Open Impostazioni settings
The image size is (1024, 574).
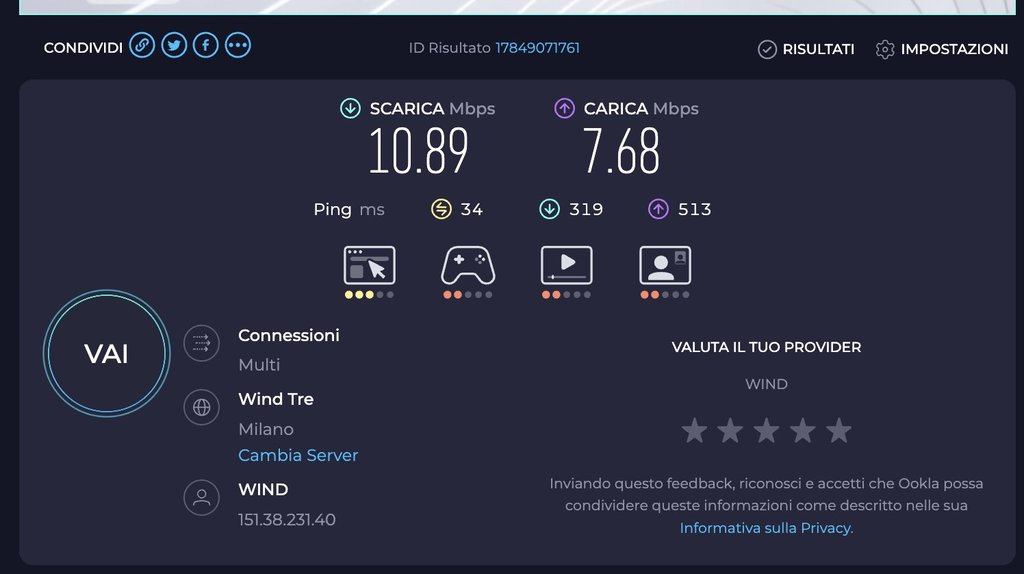pos(941,49)
